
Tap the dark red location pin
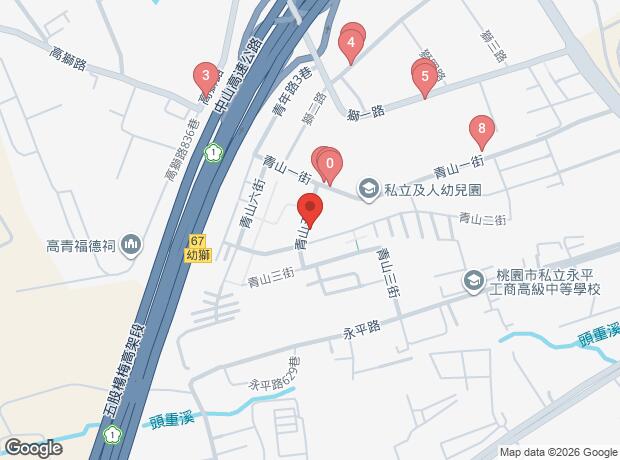click(x=310, y=208)
